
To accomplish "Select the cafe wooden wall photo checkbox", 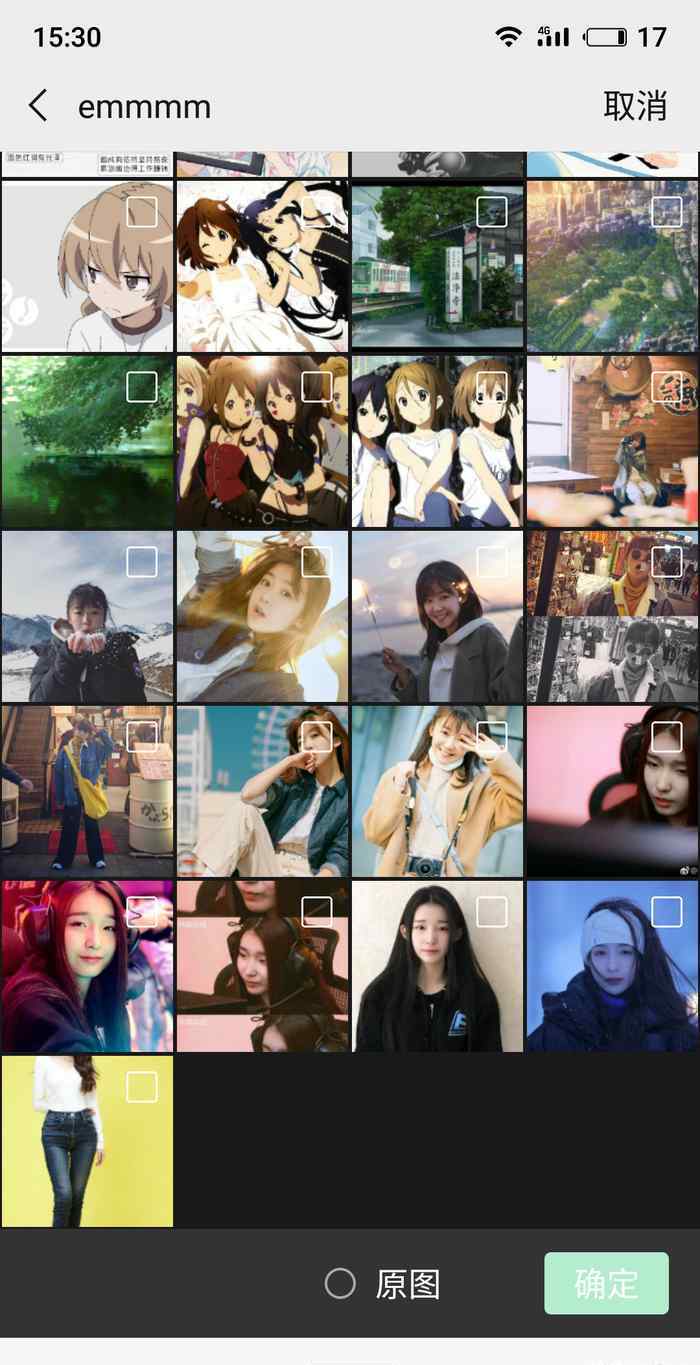I will point(667,387).
